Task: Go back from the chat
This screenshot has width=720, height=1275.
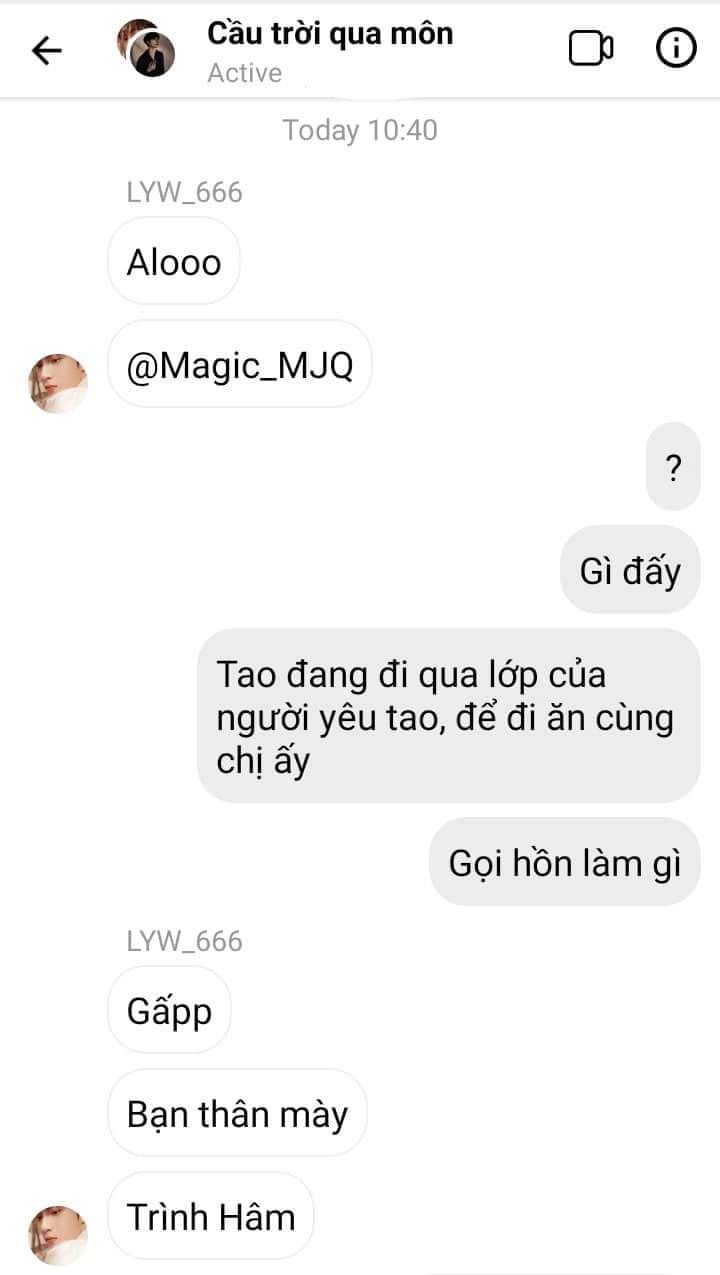Action: [x=47, y=50]
